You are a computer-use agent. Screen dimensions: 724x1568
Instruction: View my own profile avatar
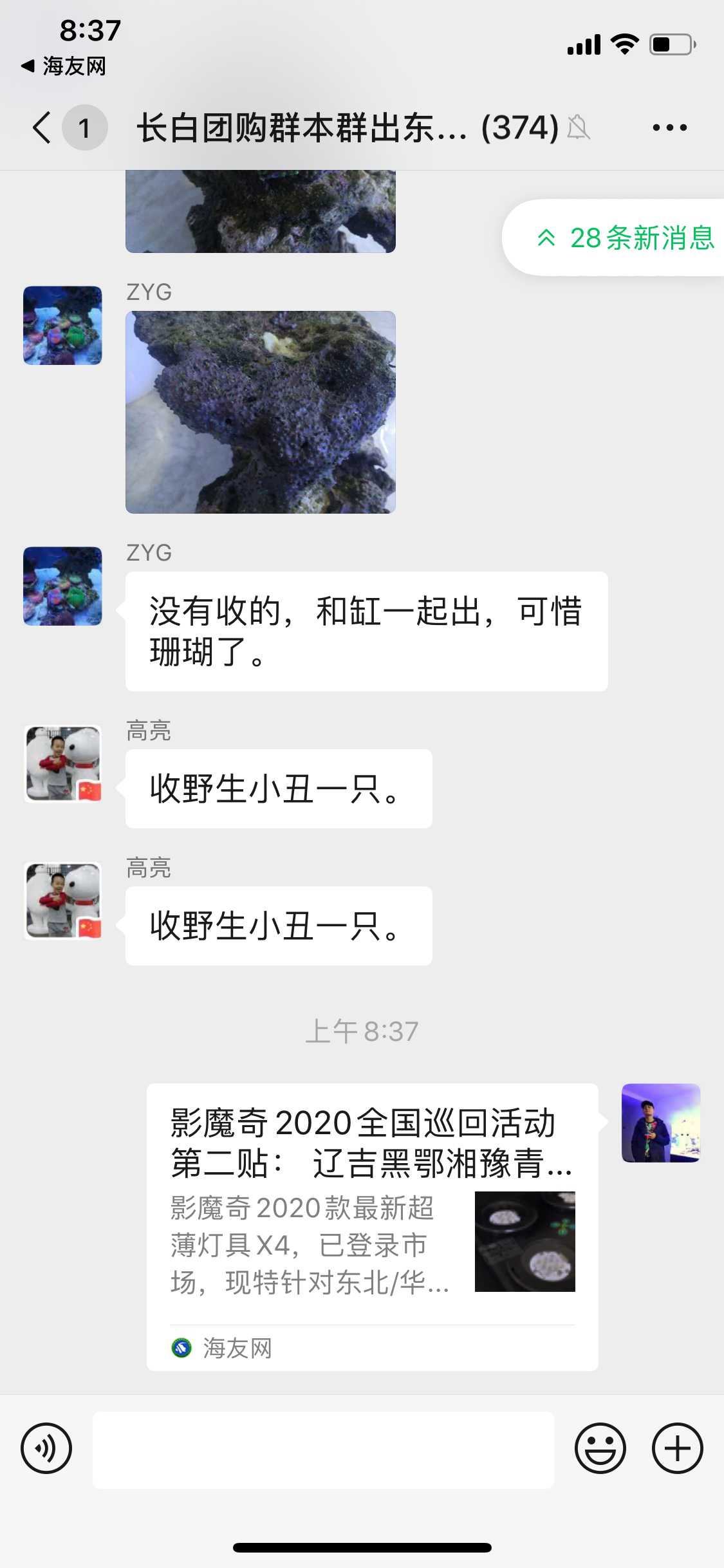pos(660,1123)
